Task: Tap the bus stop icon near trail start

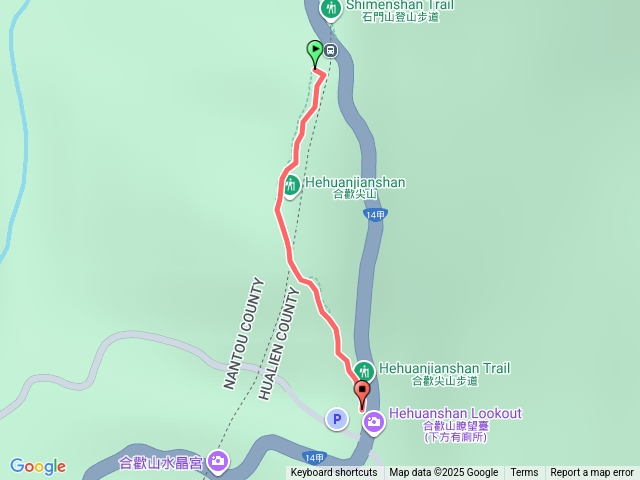Action: pyautogui.click(x=331, y=50)
